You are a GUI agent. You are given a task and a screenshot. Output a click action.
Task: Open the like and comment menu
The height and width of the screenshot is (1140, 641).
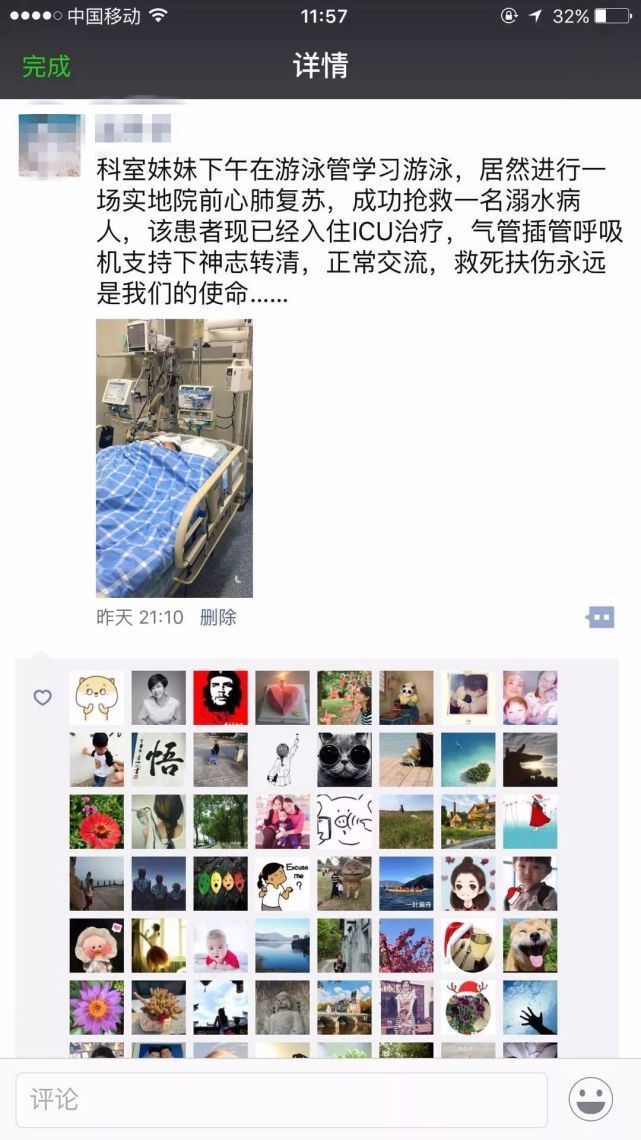click(600, 617)
